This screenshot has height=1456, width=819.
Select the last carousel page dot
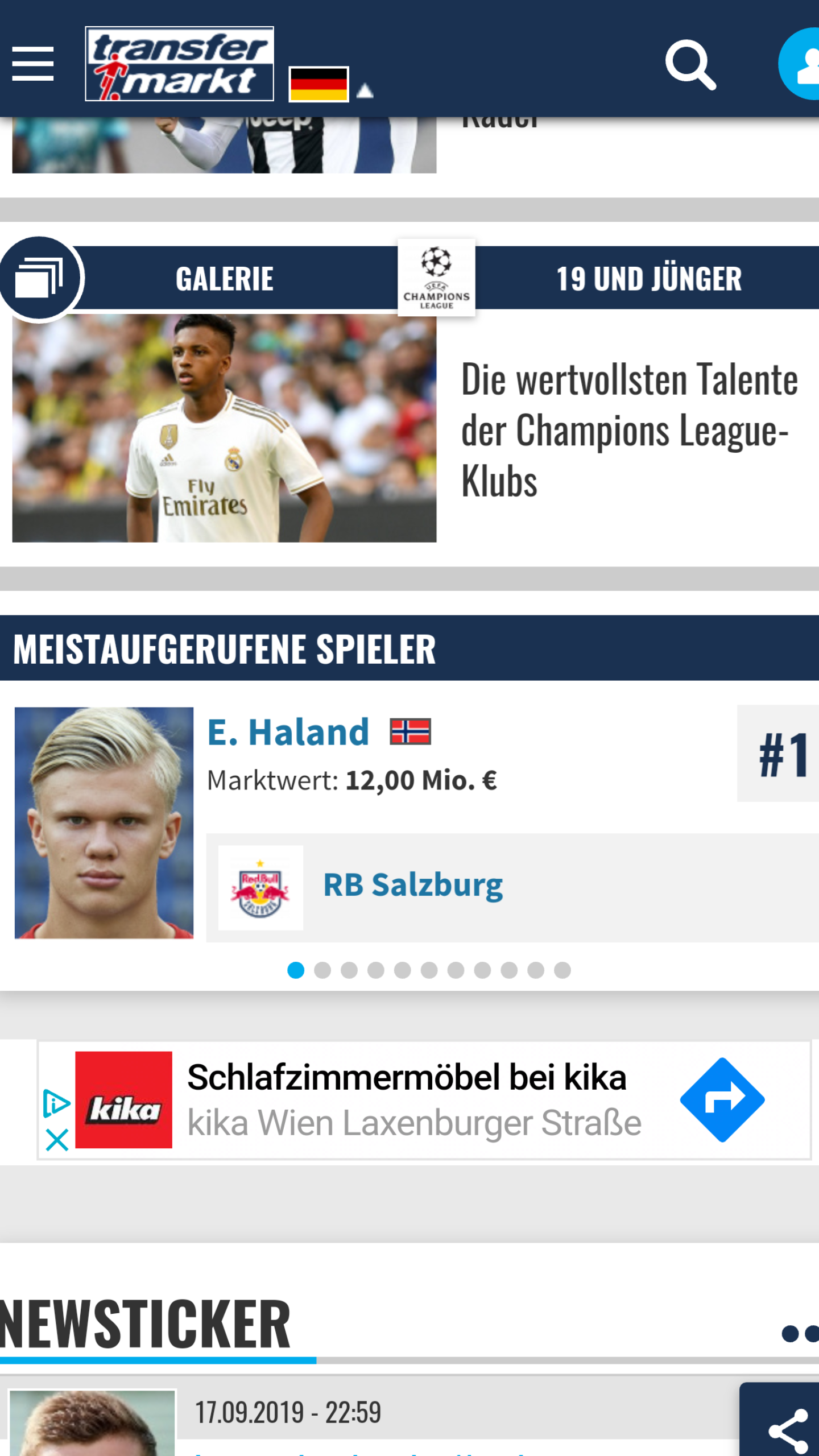coord(562,970)
